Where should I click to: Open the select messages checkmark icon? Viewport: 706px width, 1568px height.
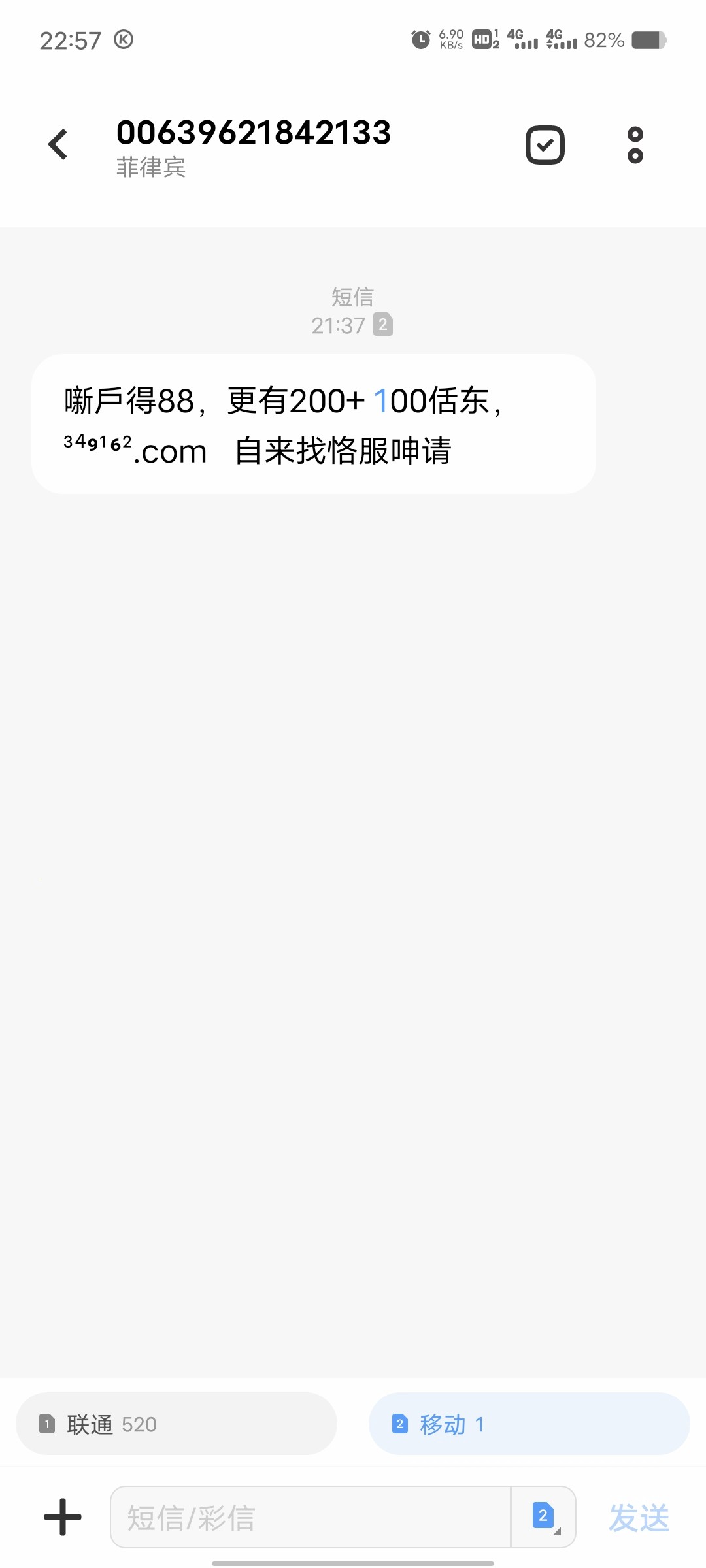point(545,144)
